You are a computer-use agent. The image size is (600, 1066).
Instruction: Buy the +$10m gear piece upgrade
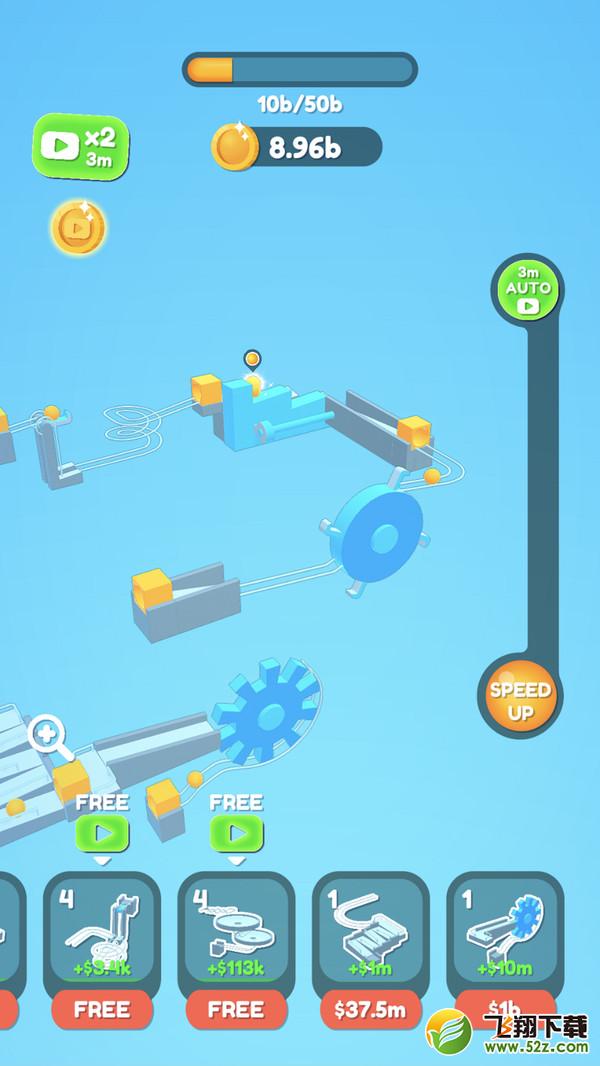pyautogui.click(x=505, y=1010)
